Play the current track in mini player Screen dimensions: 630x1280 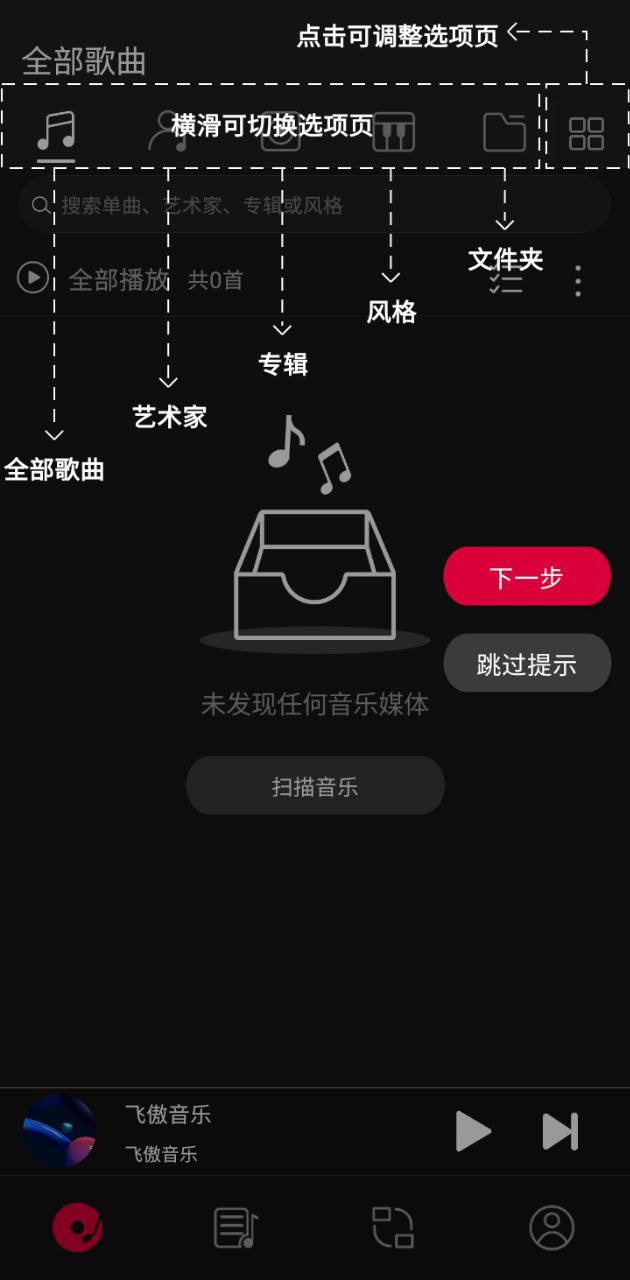pyautogui.click(x=473, y=1131)
